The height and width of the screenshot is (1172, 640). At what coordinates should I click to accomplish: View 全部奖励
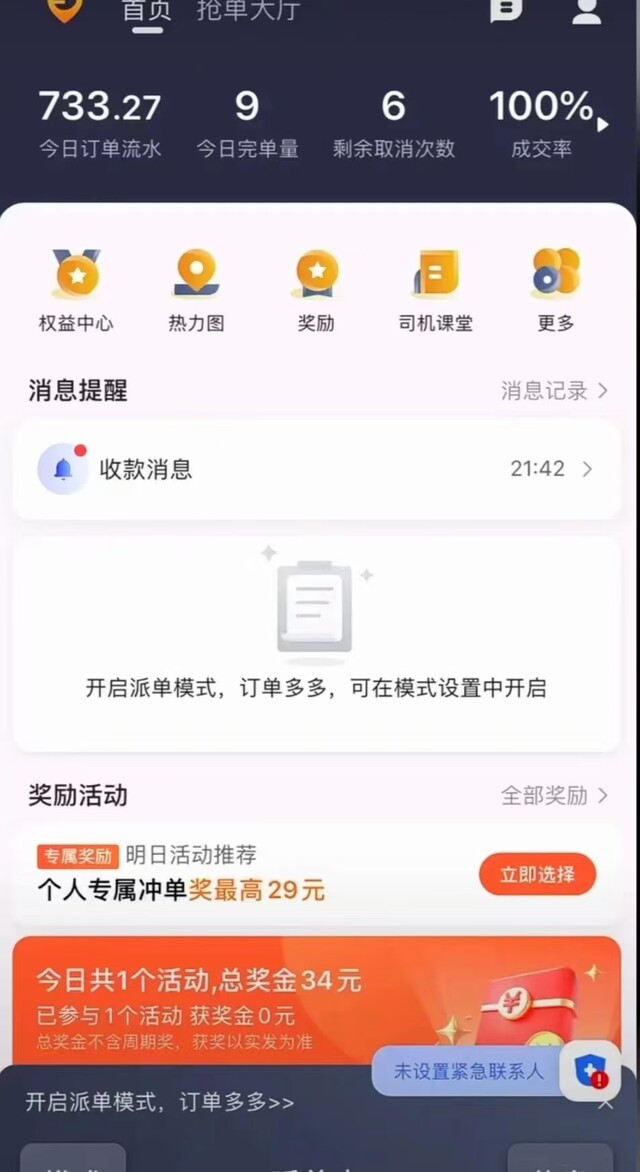(x=554, y=795)
